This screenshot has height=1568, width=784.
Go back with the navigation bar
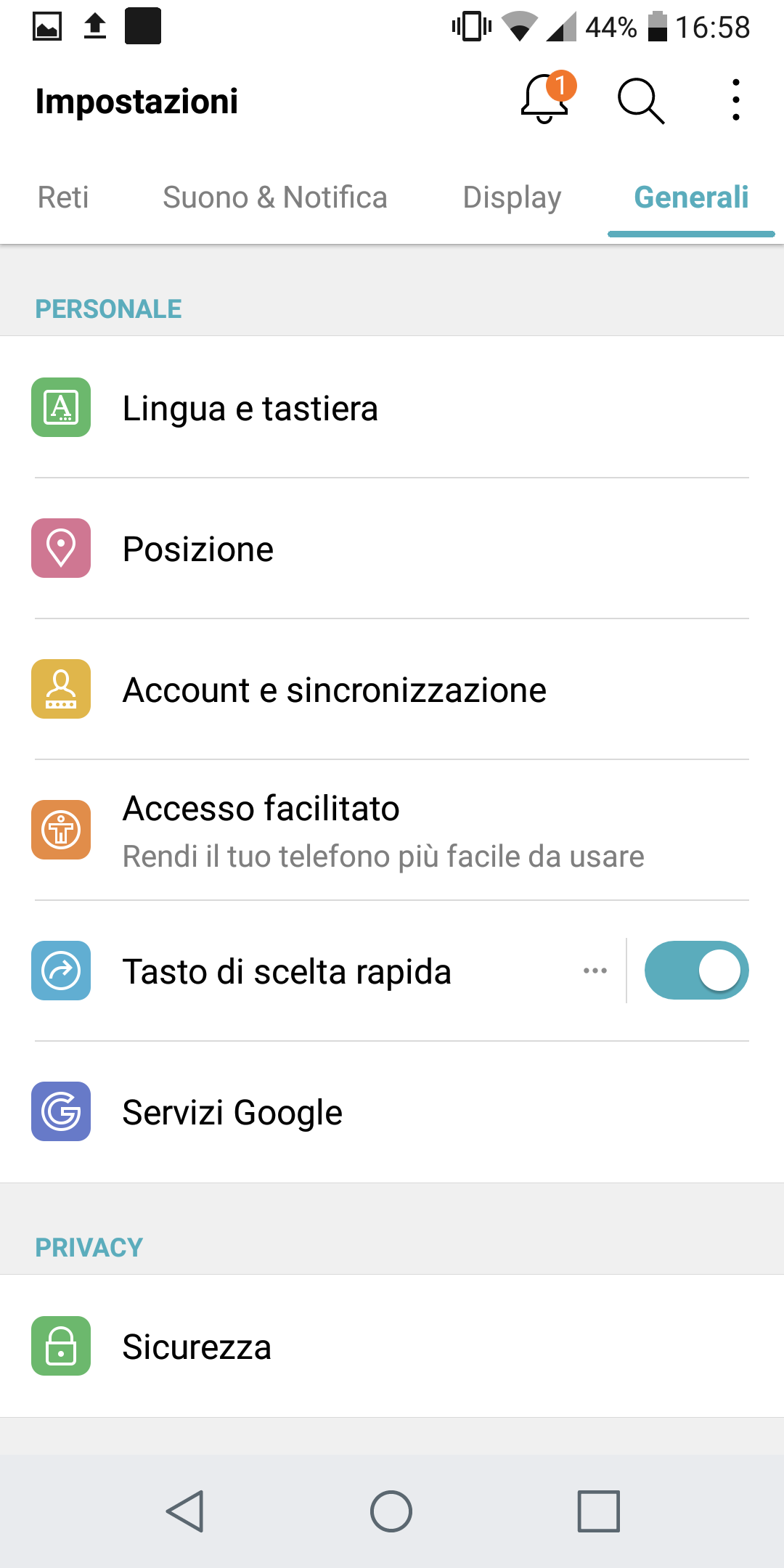(185, 1511)
